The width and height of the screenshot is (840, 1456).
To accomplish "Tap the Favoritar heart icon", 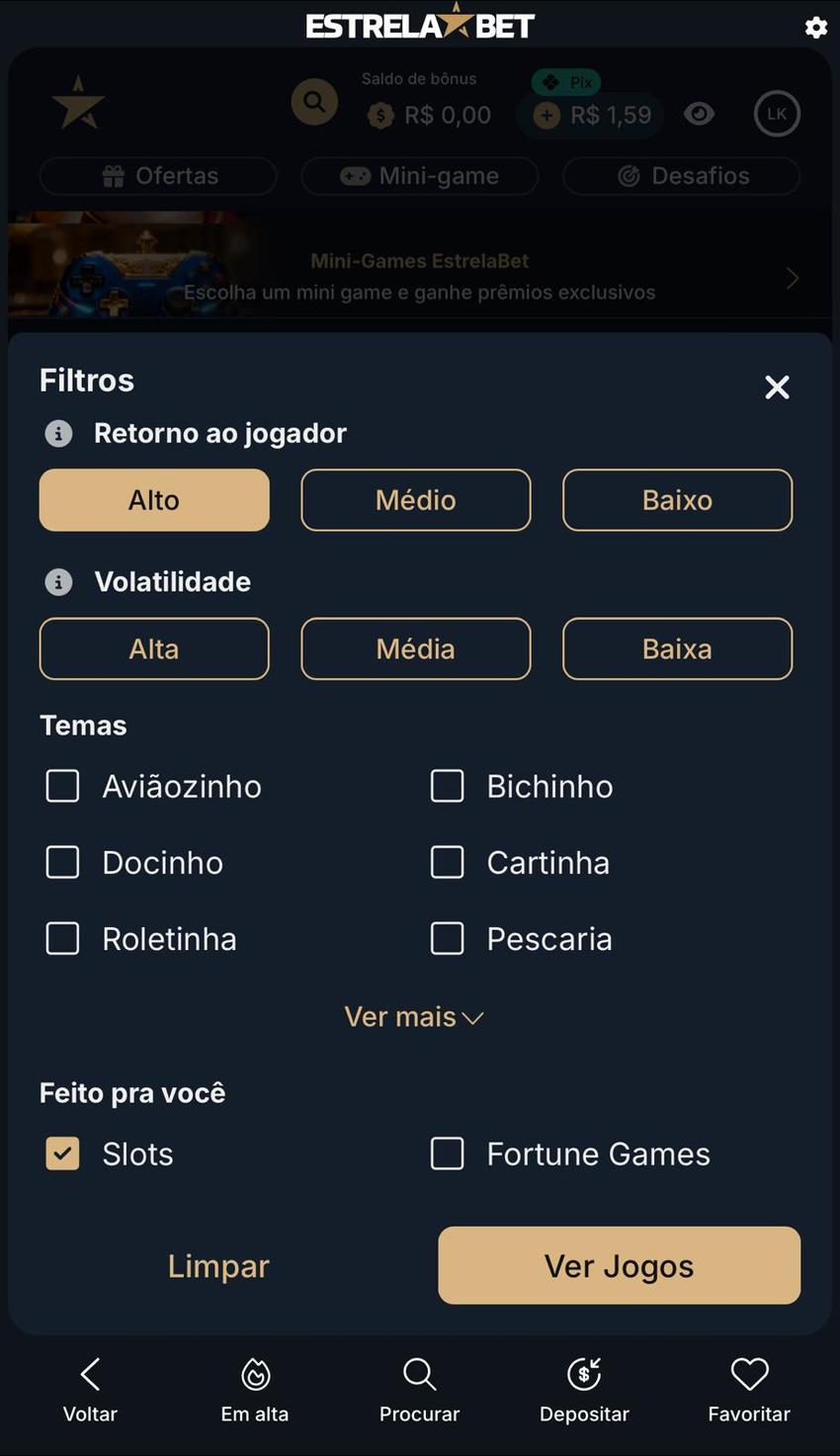I will click(x=748, y=1374).
